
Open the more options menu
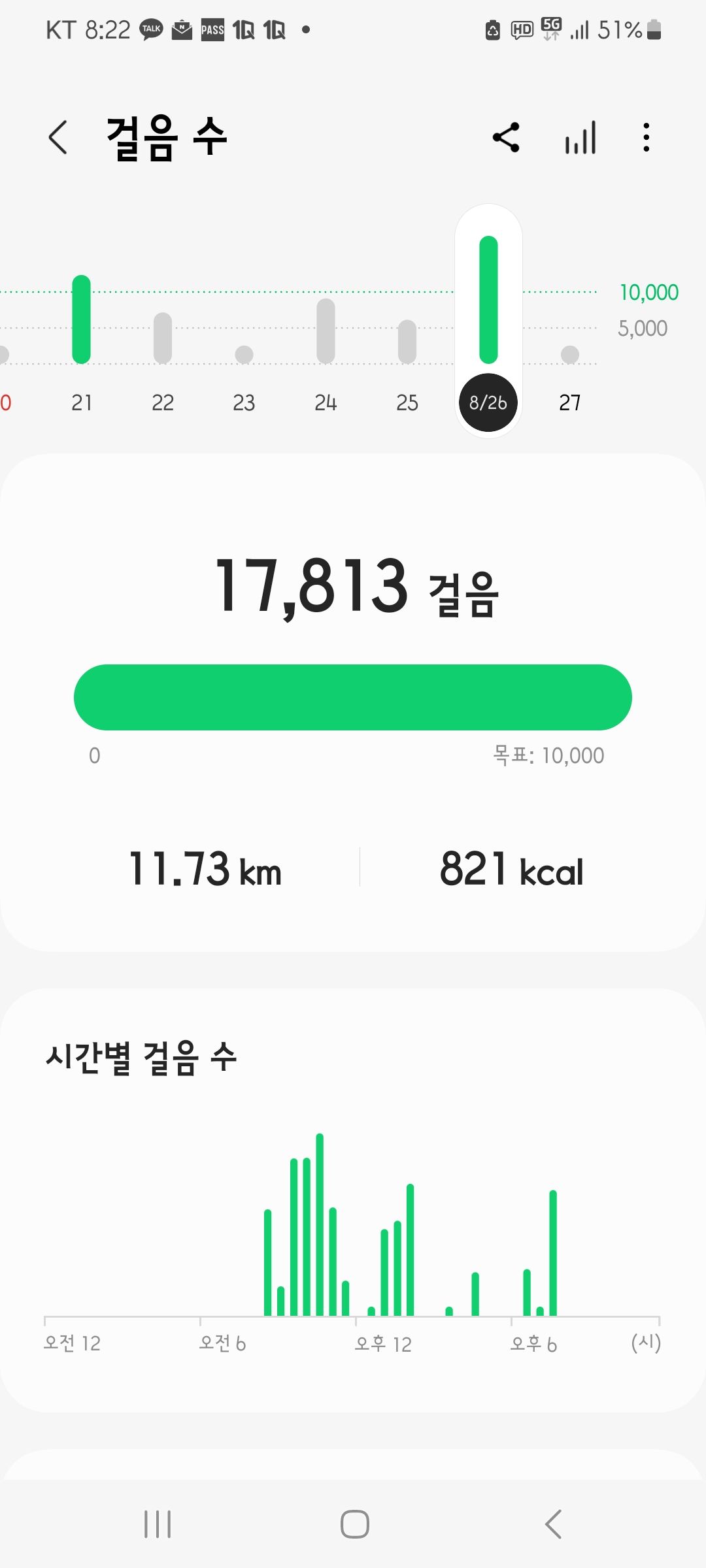(x=646, y=137)
